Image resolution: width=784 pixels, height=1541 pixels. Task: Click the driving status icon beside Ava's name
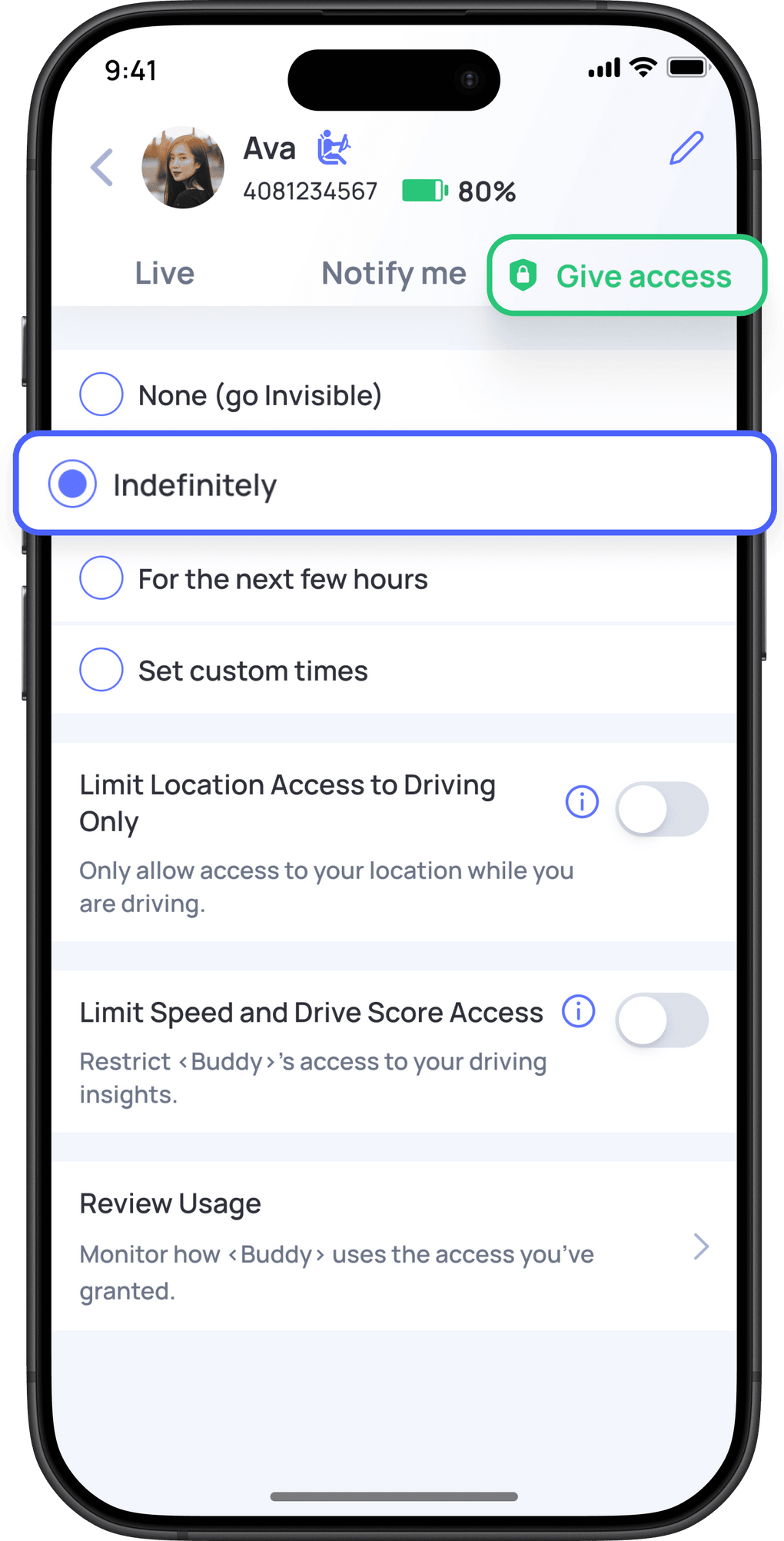coord(334,148)
